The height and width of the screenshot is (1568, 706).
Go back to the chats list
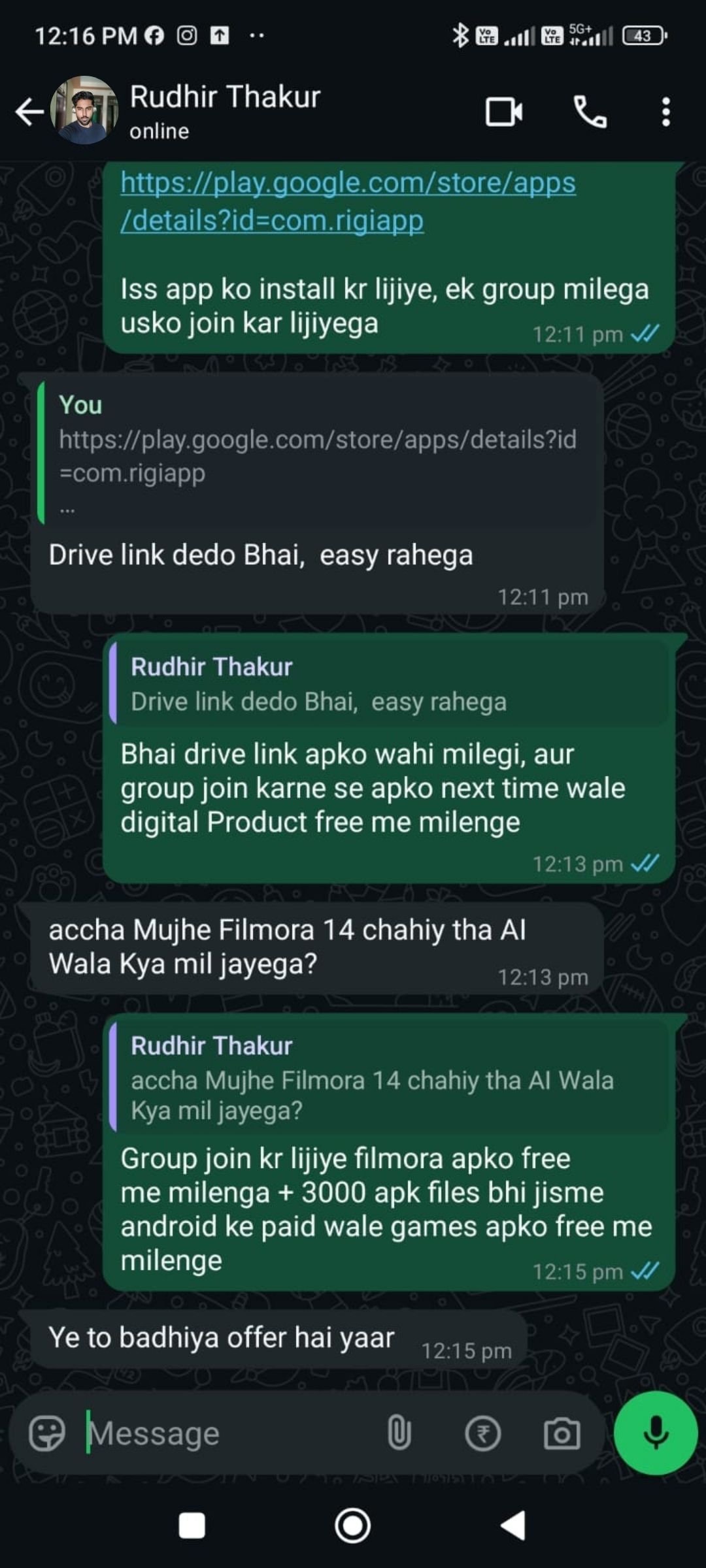click(x=30, y=112)
